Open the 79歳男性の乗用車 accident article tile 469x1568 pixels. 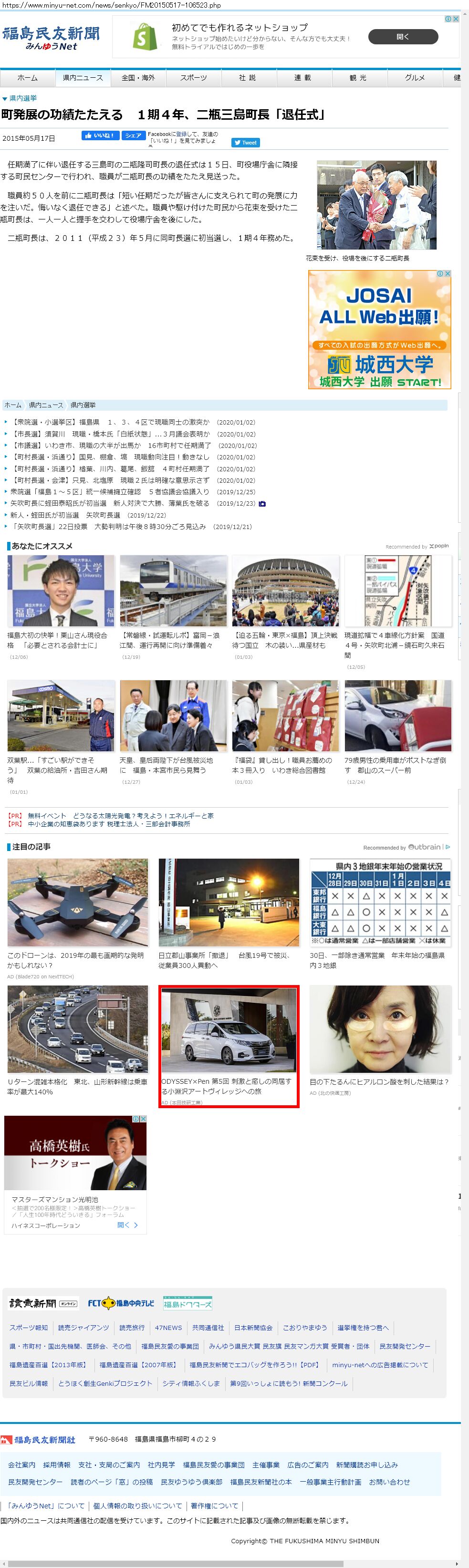coord(398,765)
